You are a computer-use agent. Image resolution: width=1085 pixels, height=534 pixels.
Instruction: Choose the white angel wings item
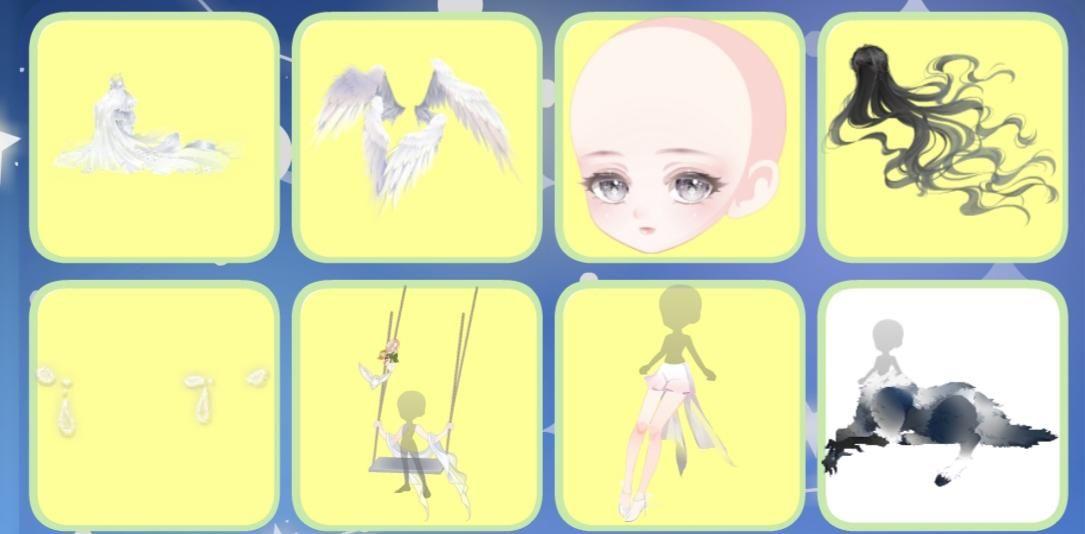pyautogui.click(x=417, y=138)
